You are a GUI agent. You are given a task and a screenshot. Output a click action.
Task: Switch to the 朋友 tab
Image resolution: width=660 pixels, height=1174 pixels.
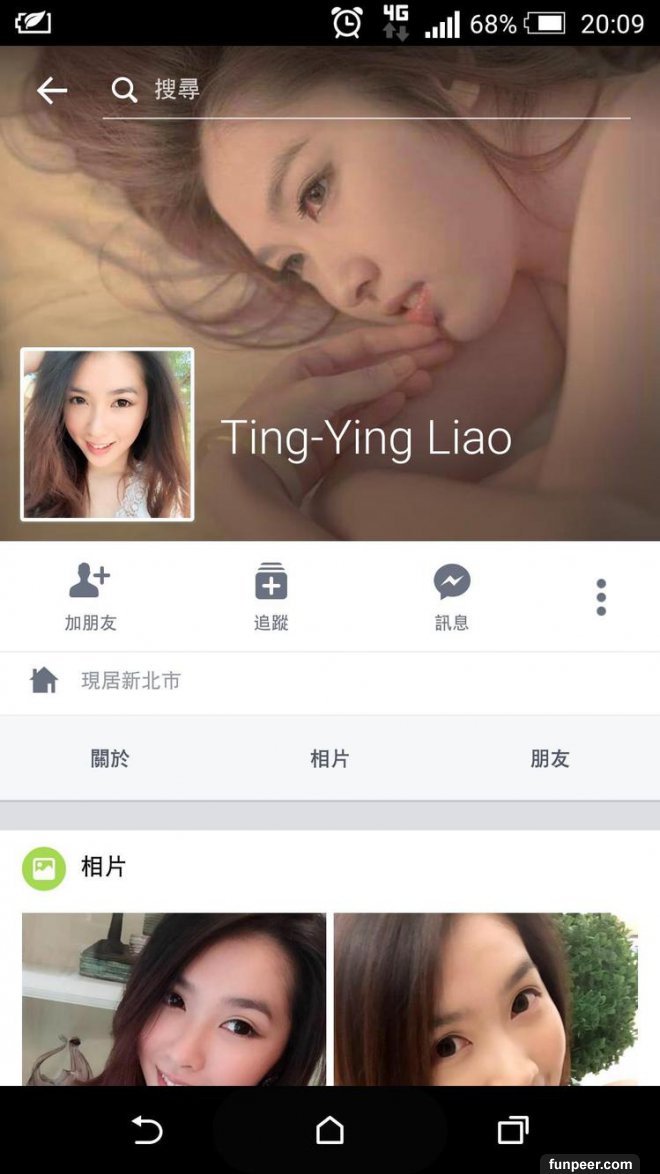550,759
